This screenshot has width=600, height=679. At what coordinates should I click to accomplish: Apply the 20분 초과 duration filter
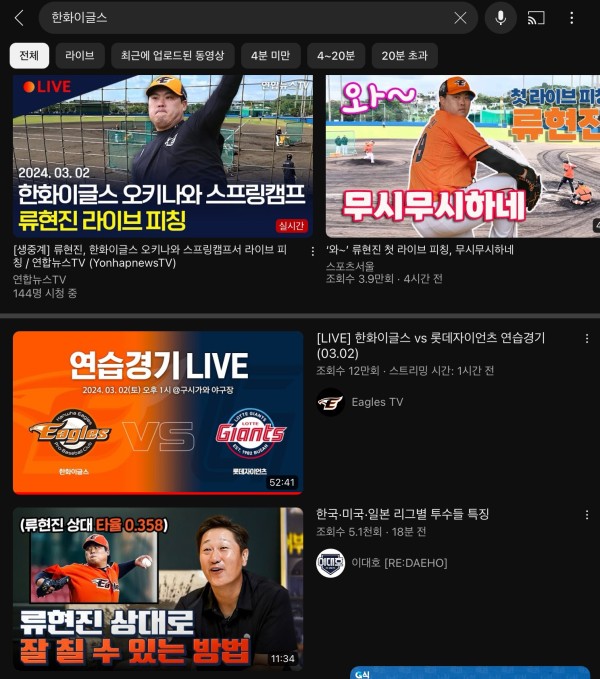(404, 56)
